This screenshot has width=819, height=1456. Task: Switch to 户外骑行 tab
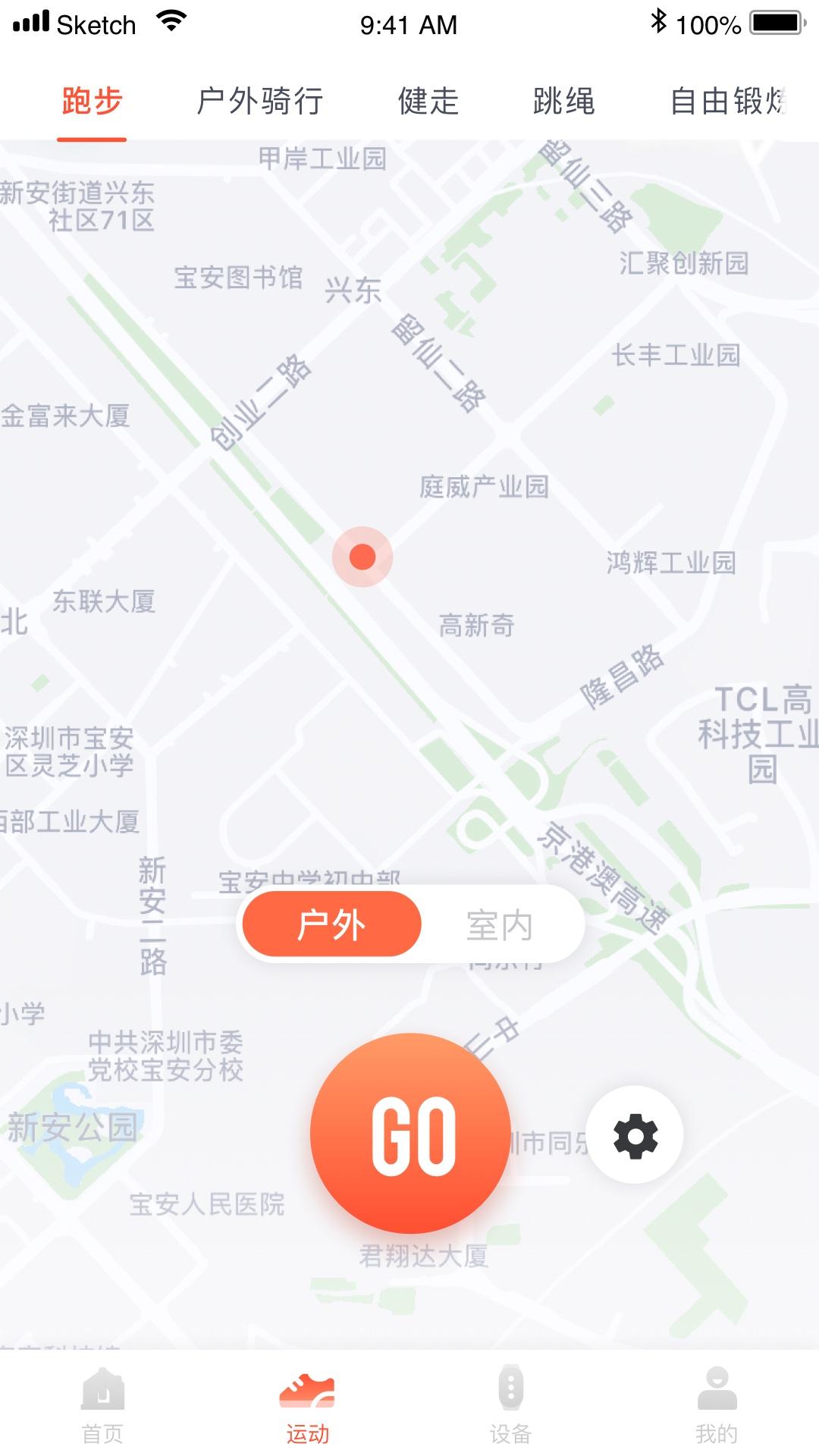[x=260, y=102]
